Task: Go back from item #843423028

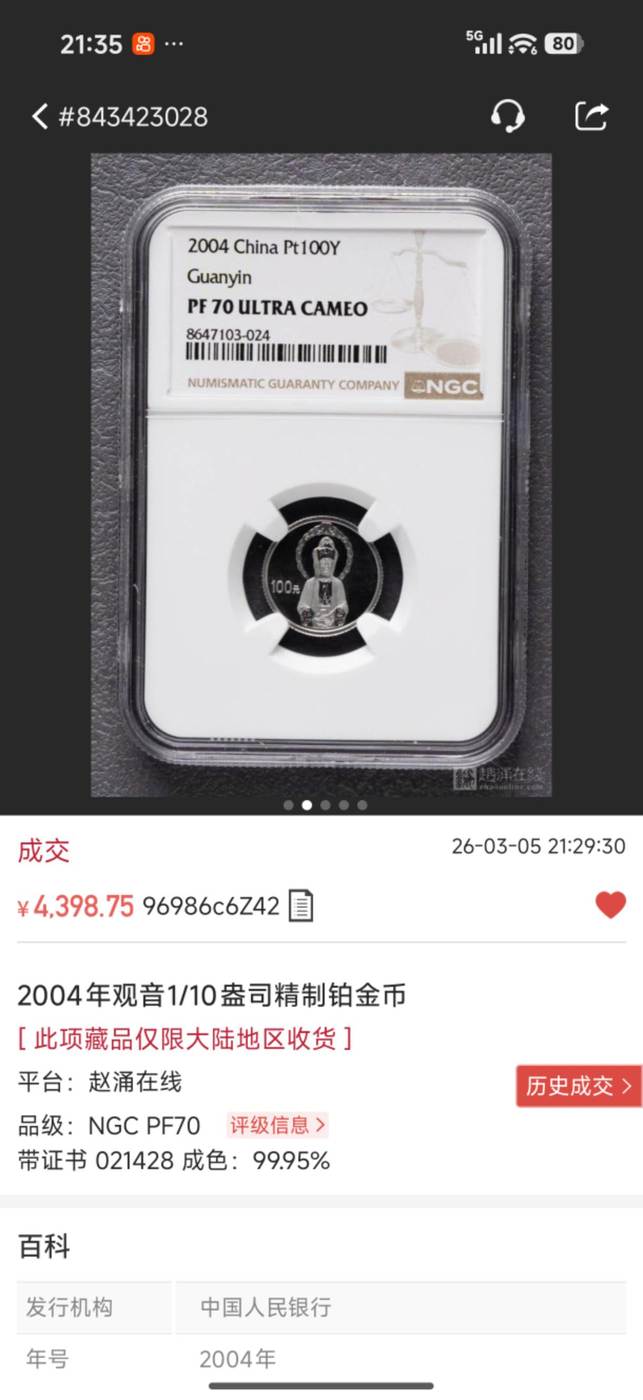Action: click(40, 117)
